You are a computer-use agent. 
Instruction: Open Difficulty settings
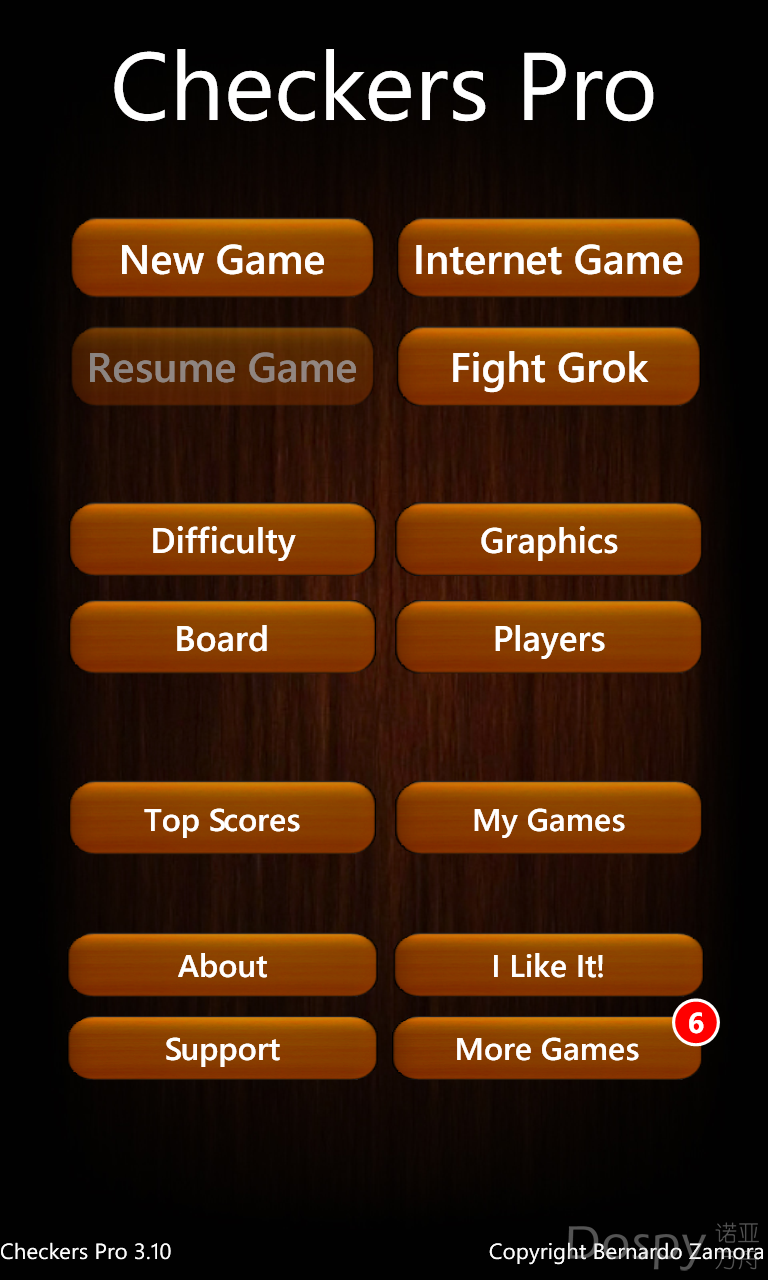click(222, 541)
